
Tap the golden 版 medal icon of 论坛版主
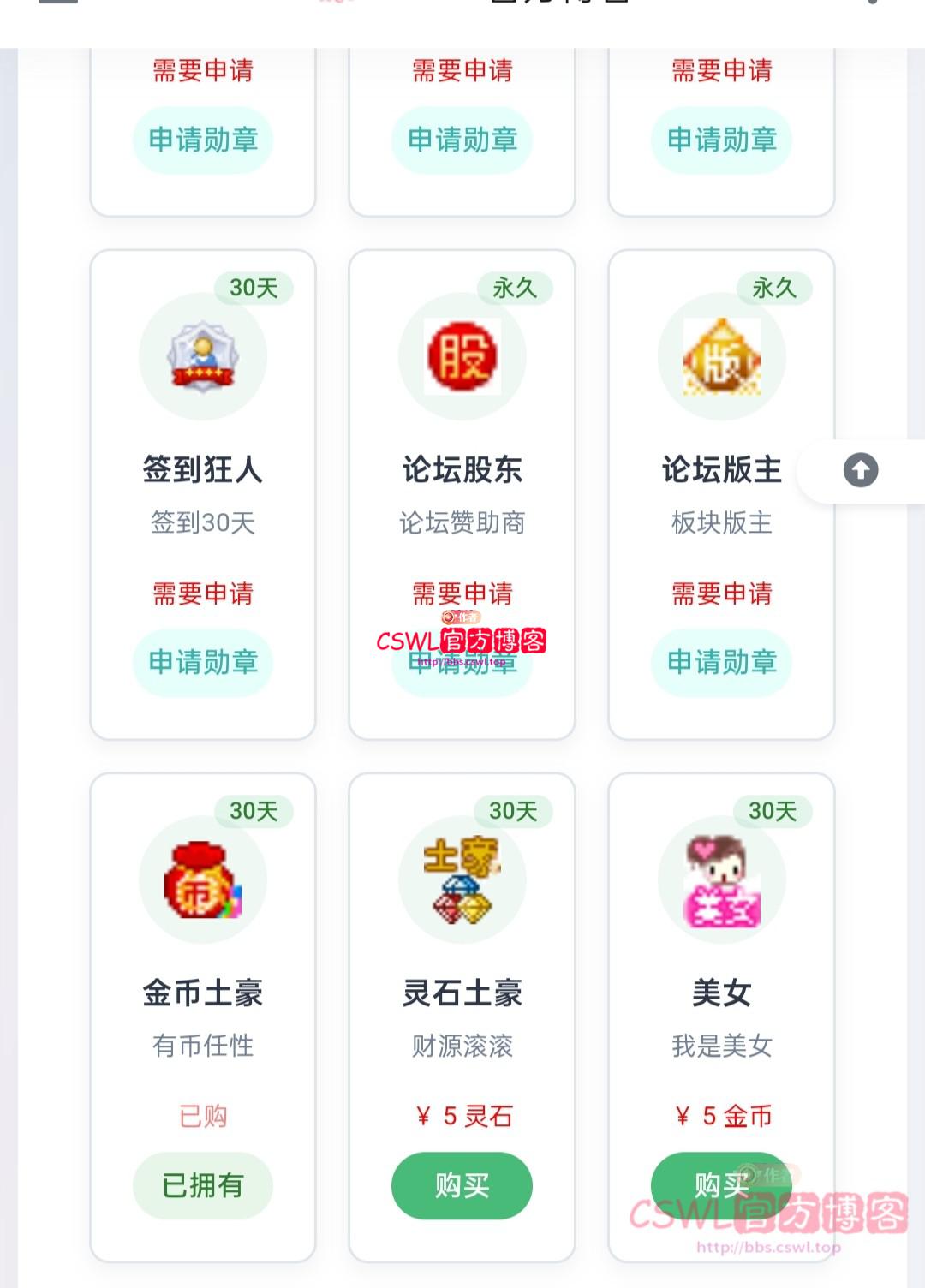pyautogui.click(x=721, y=357)
